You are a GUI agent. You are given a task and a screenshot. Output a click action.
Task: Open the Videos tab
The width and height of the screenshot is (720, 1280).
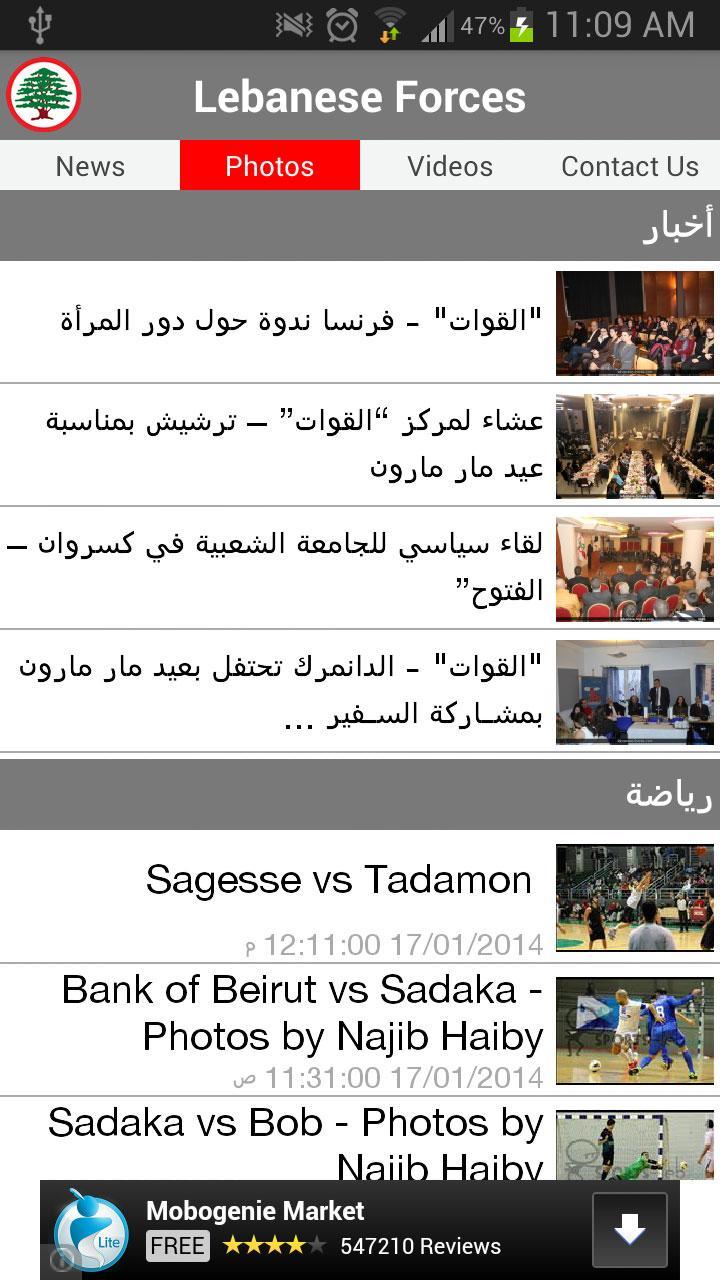tap(449, 166)
